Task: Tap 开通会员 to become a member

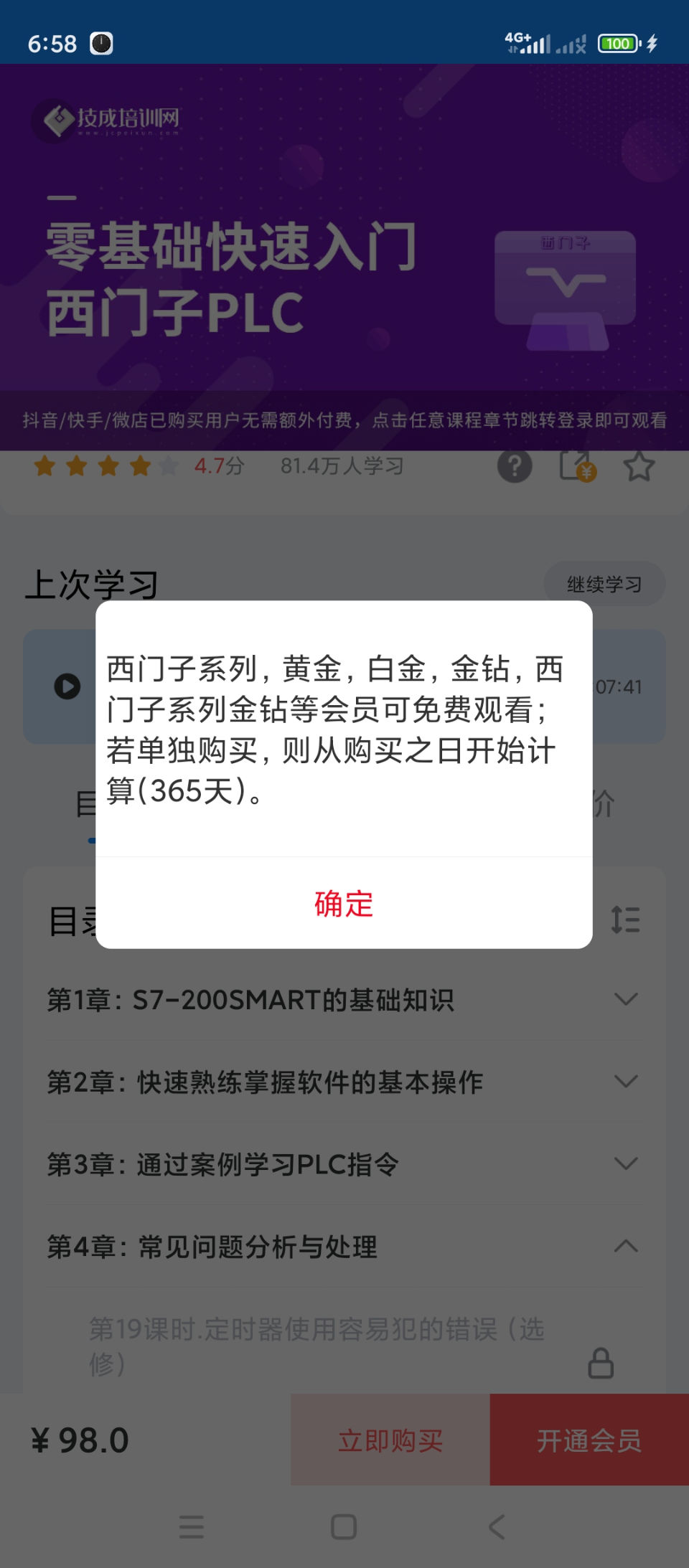Action: tap(589, 1440)
